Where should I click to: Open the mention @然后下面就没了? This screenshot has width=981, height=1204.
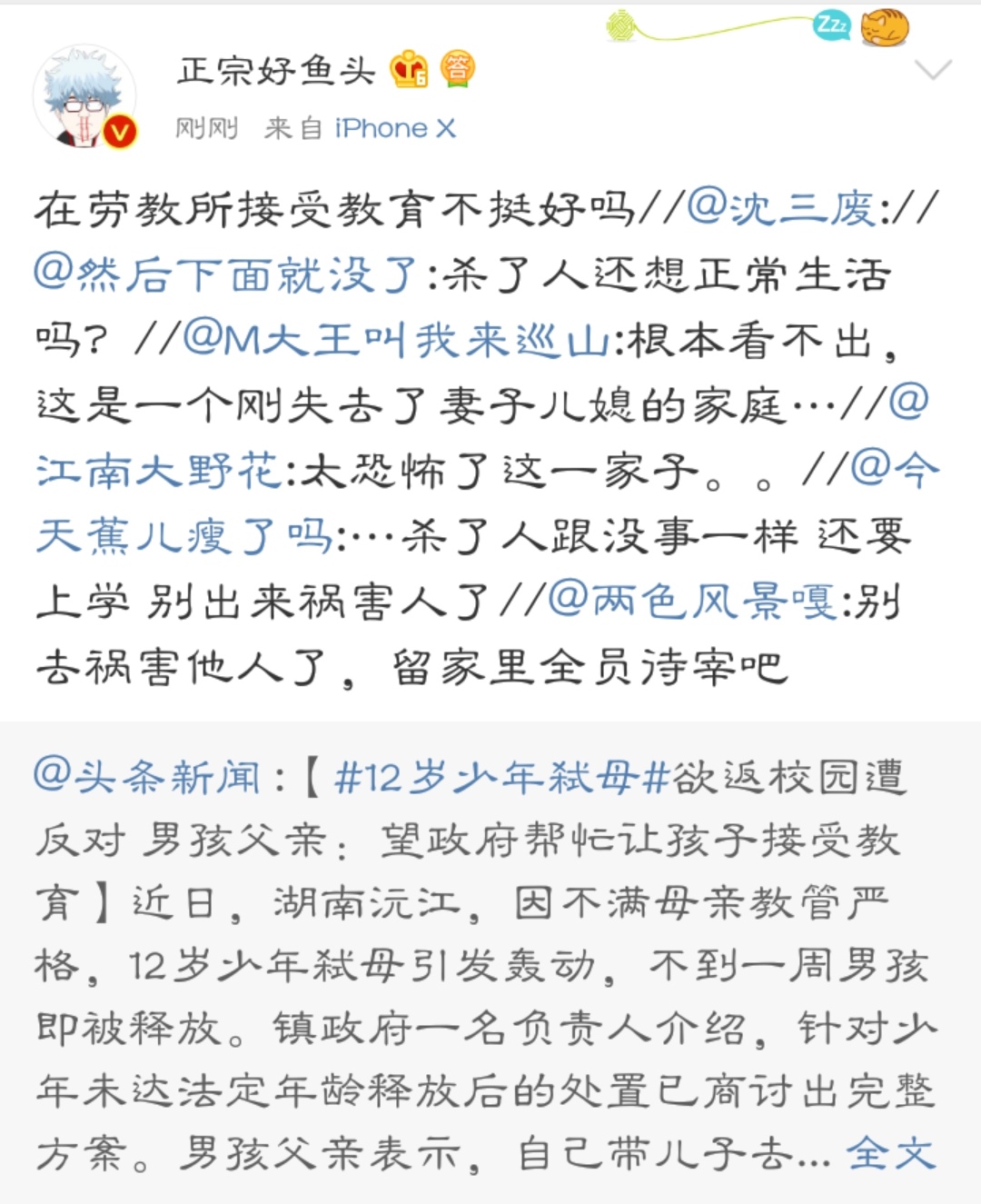225,274
